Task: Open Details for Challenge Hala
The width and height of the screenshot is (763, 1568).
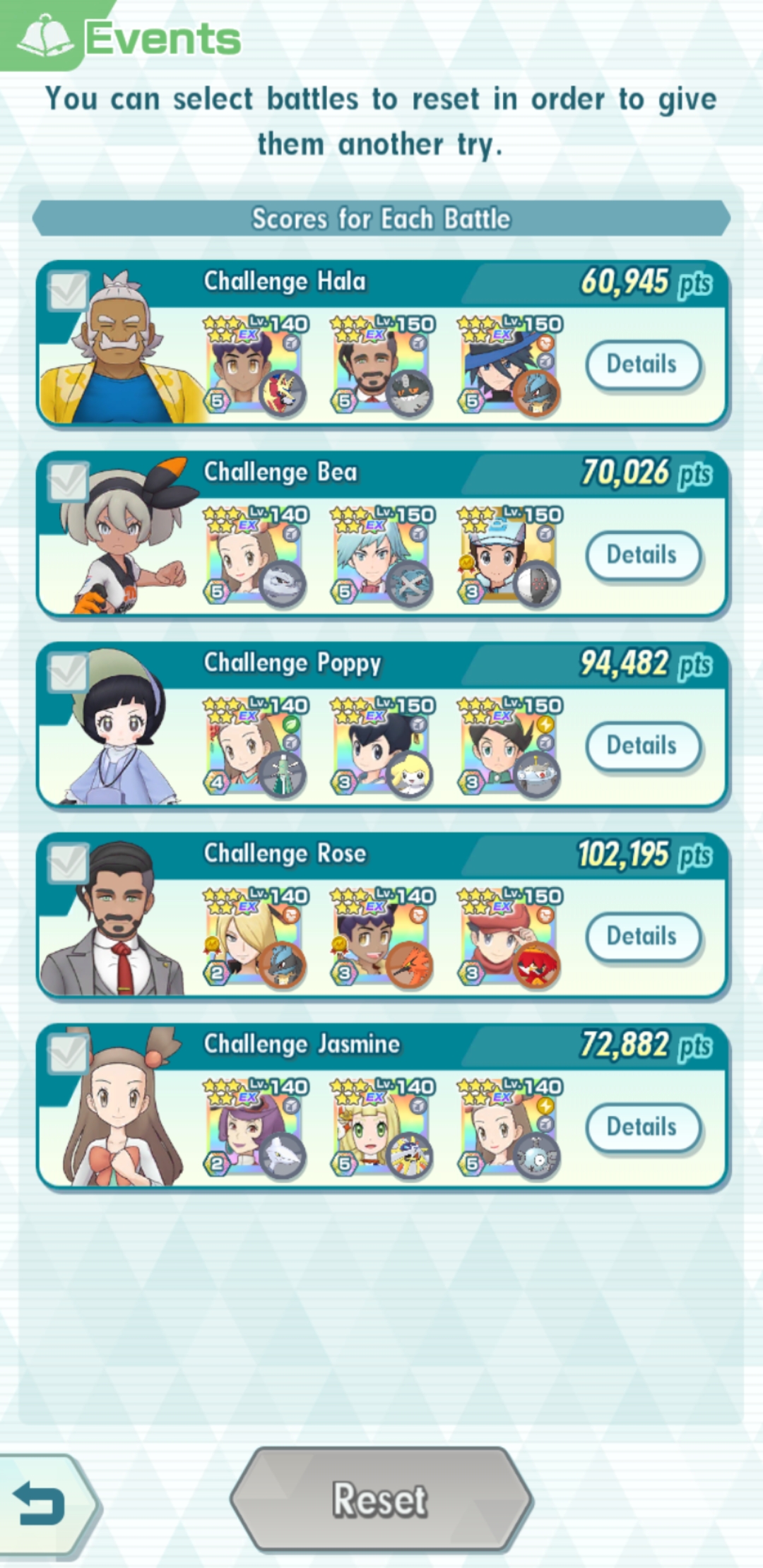Action: point(642,364)
